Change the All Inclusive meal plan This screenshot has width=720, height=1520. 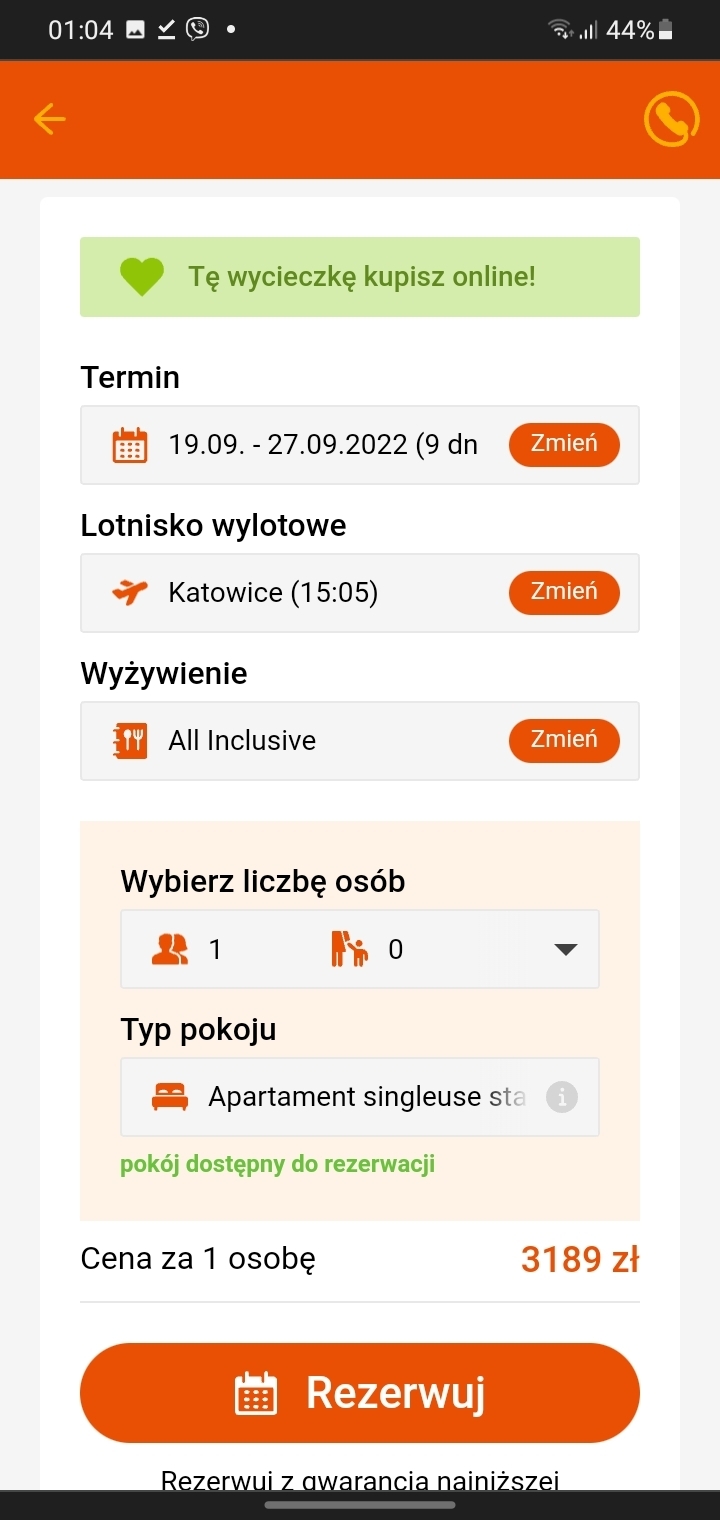[x=564, y=741]
